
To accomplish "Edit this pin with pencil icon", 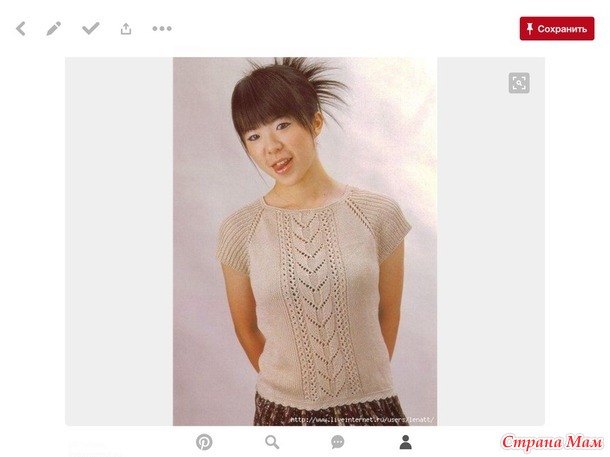I will (54, 29).
